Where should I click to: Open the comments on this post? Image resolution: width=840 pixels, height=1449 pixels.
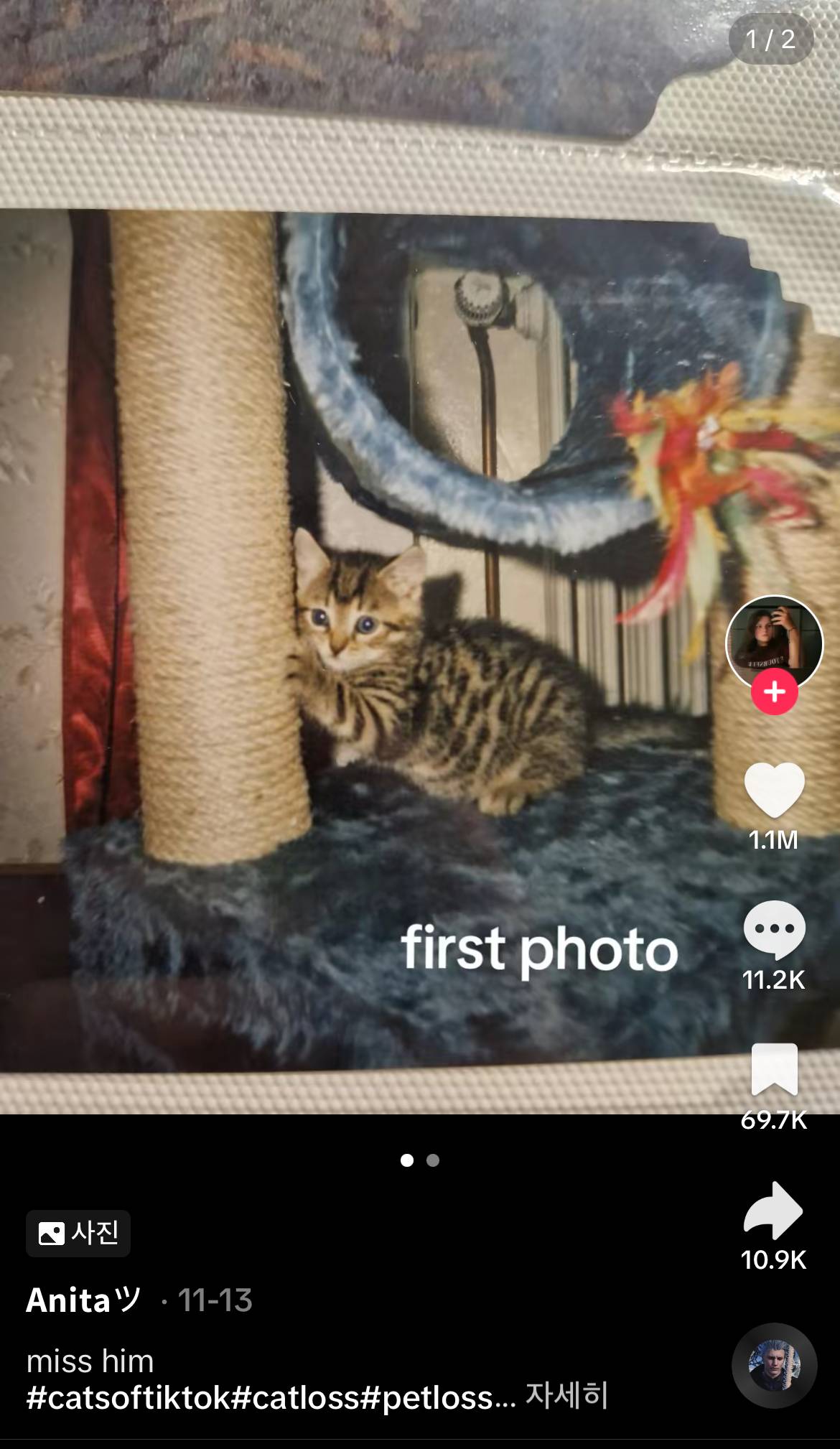[x=774, y=929]
